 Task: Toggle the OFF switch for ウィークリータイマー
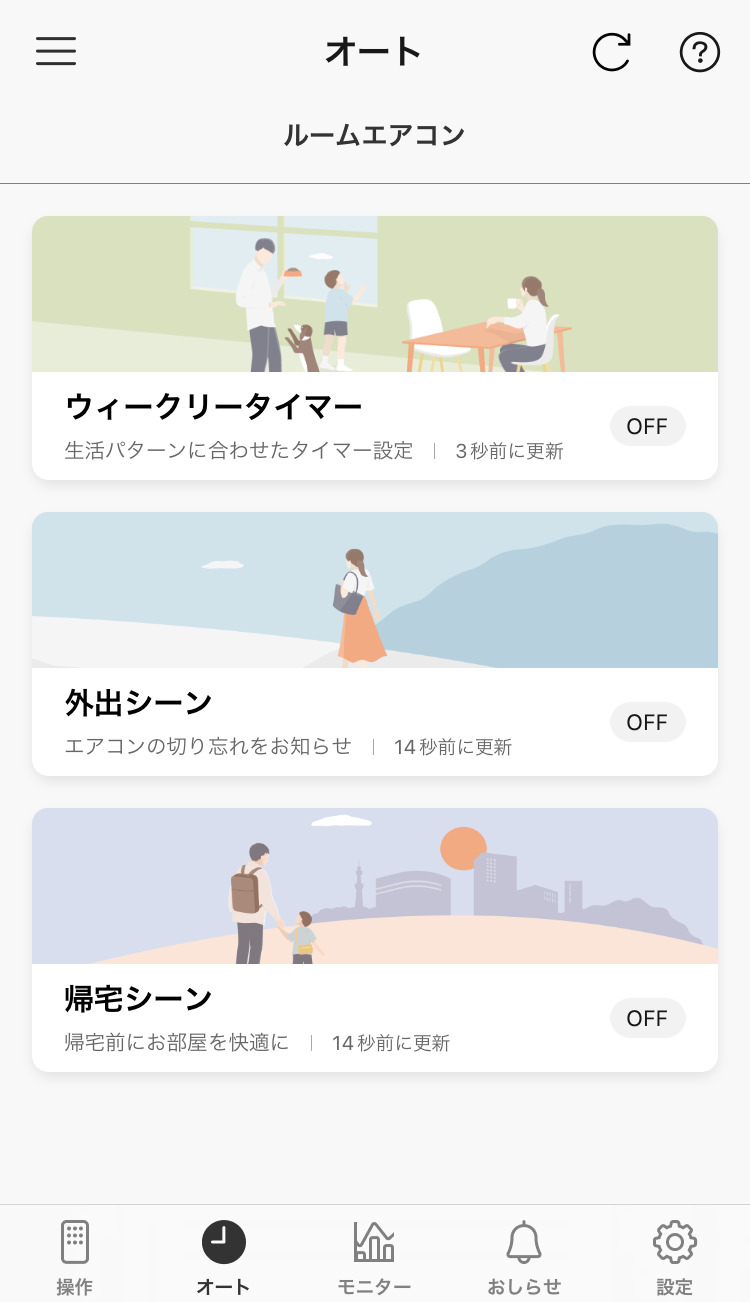point(647,426)
